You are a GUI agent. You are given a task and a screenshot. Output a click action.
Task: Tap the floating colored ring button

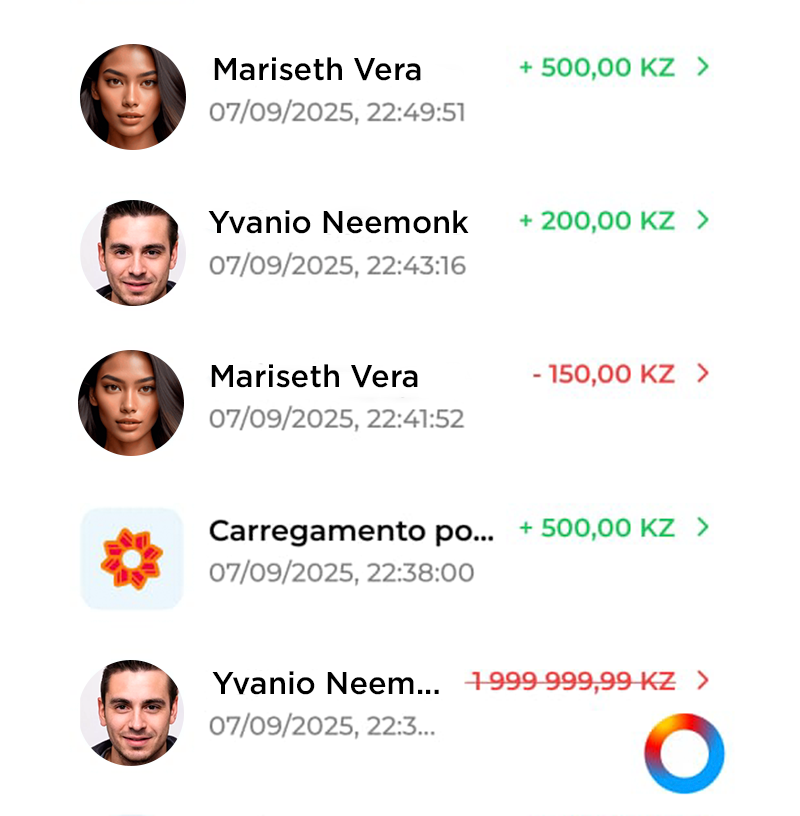pos(684,753)
